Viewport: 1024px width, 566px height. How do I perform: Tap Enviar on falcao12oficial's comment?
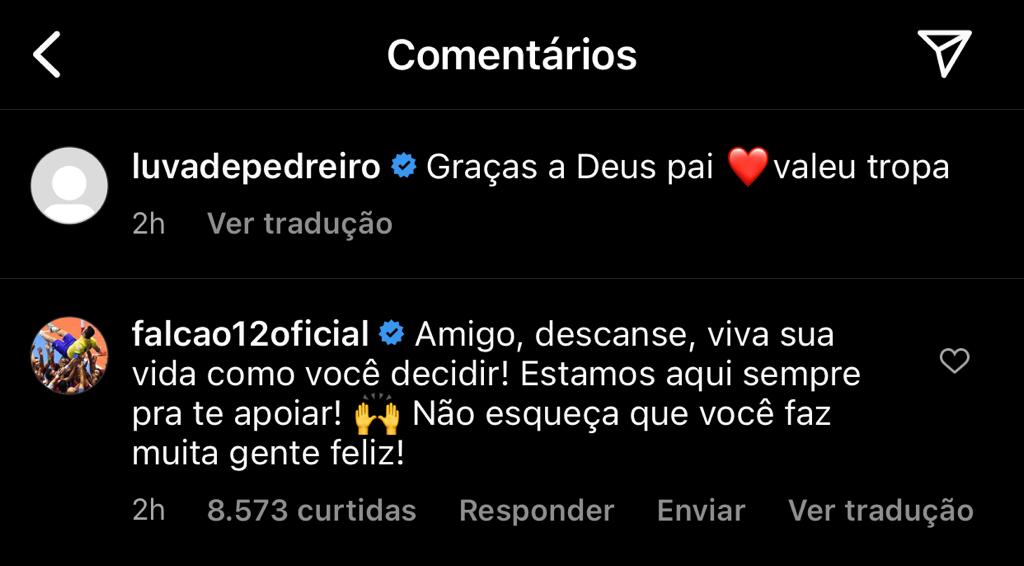coord(701,511)
